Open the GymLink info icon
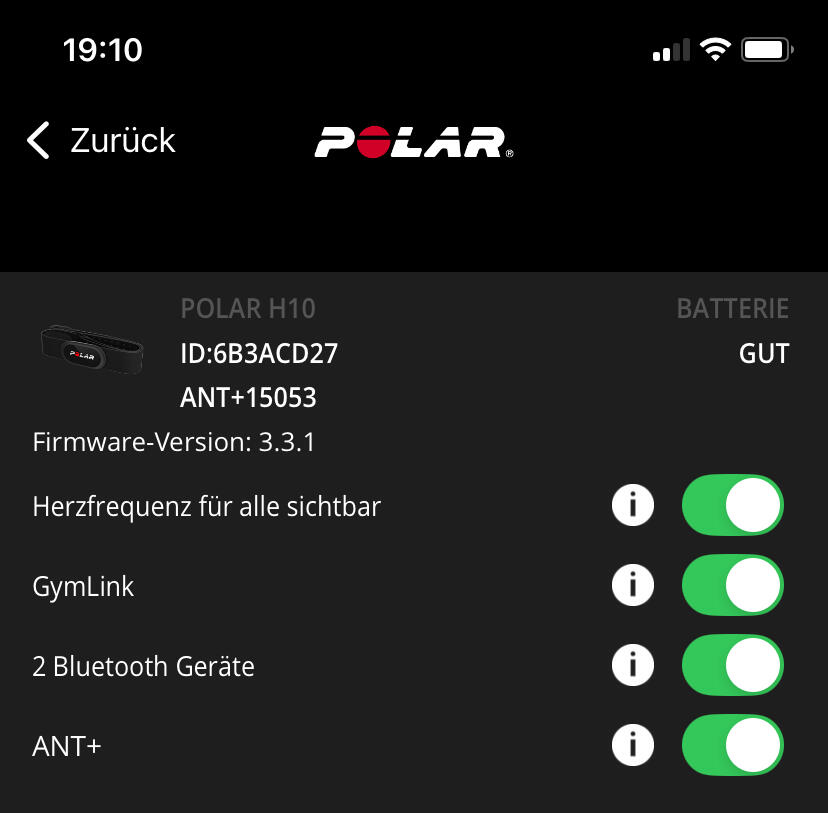The image size is (828, 813). coord(632,585)
